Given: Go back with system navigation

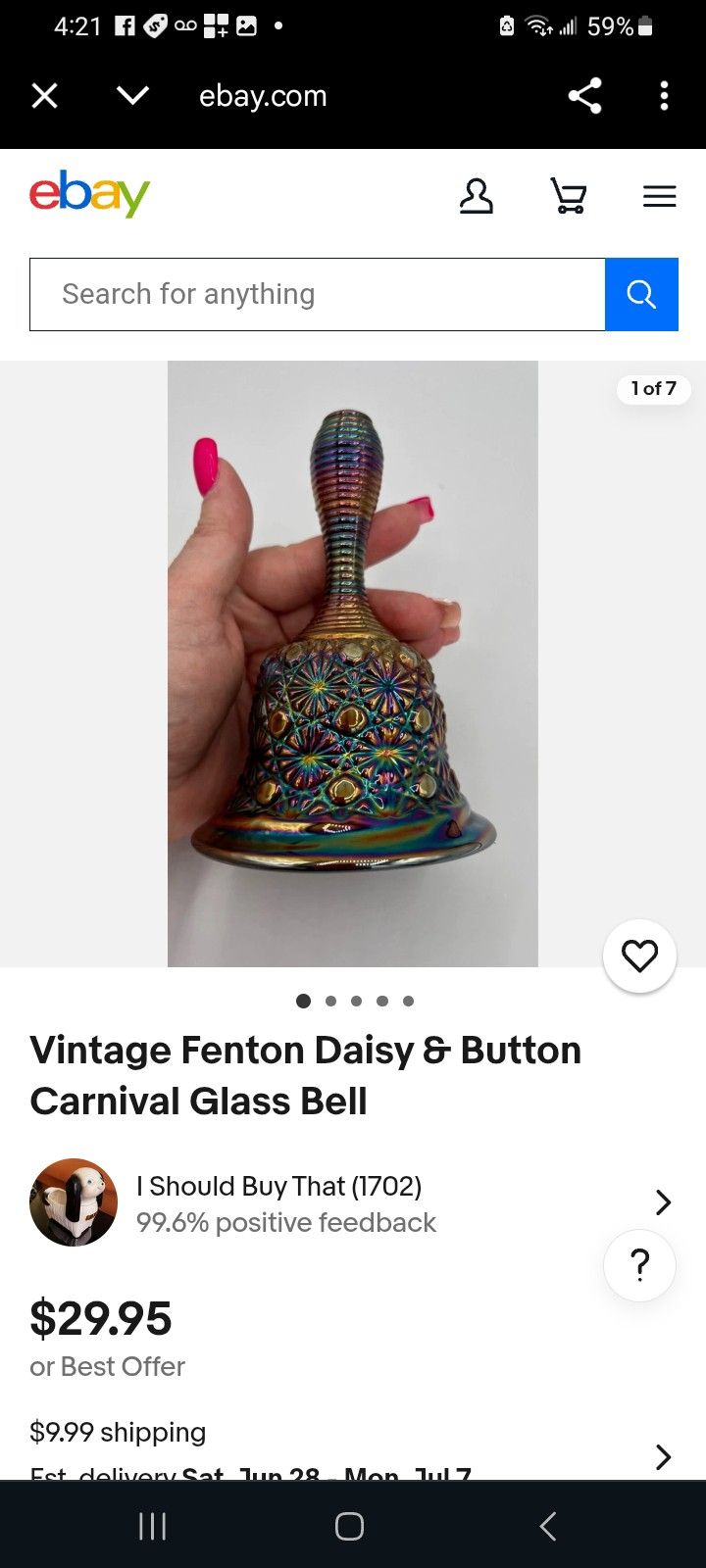Looking at the screenshot, I should [x=548, y=1526].
